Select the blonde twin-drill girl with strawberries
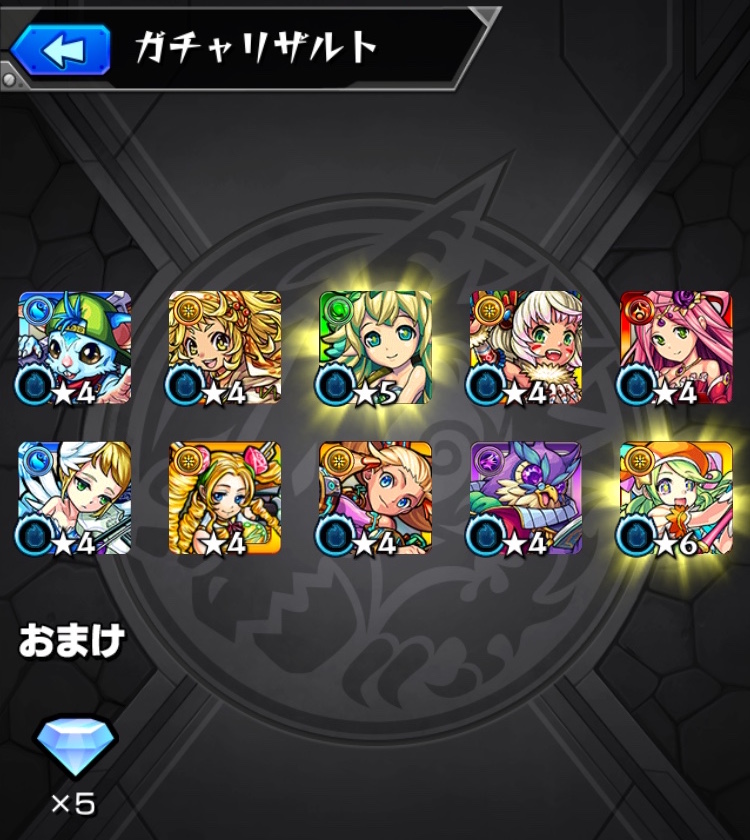Viewport: 750px width, 840px height. [225, 497]
